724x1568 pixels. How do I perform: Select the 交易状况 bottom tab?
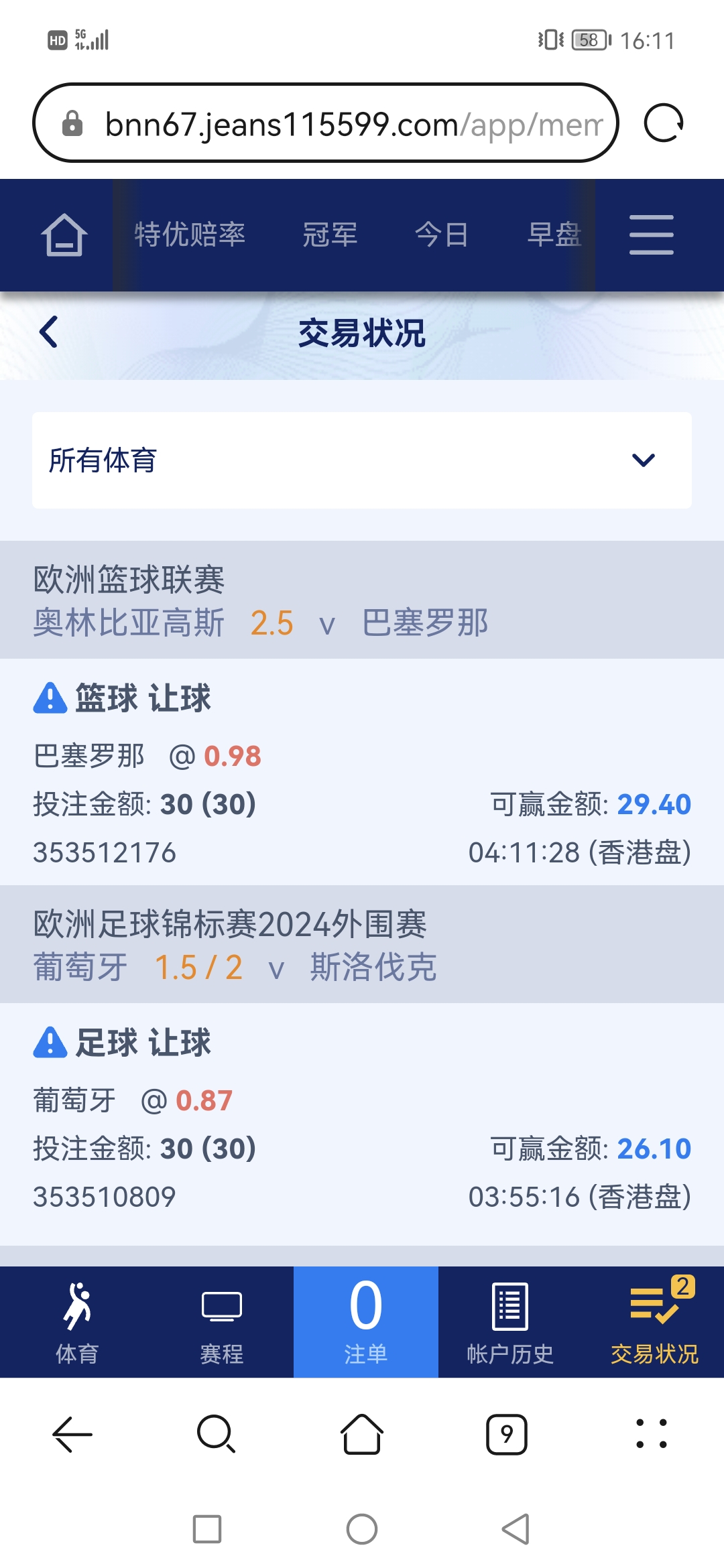[654, 1323]
